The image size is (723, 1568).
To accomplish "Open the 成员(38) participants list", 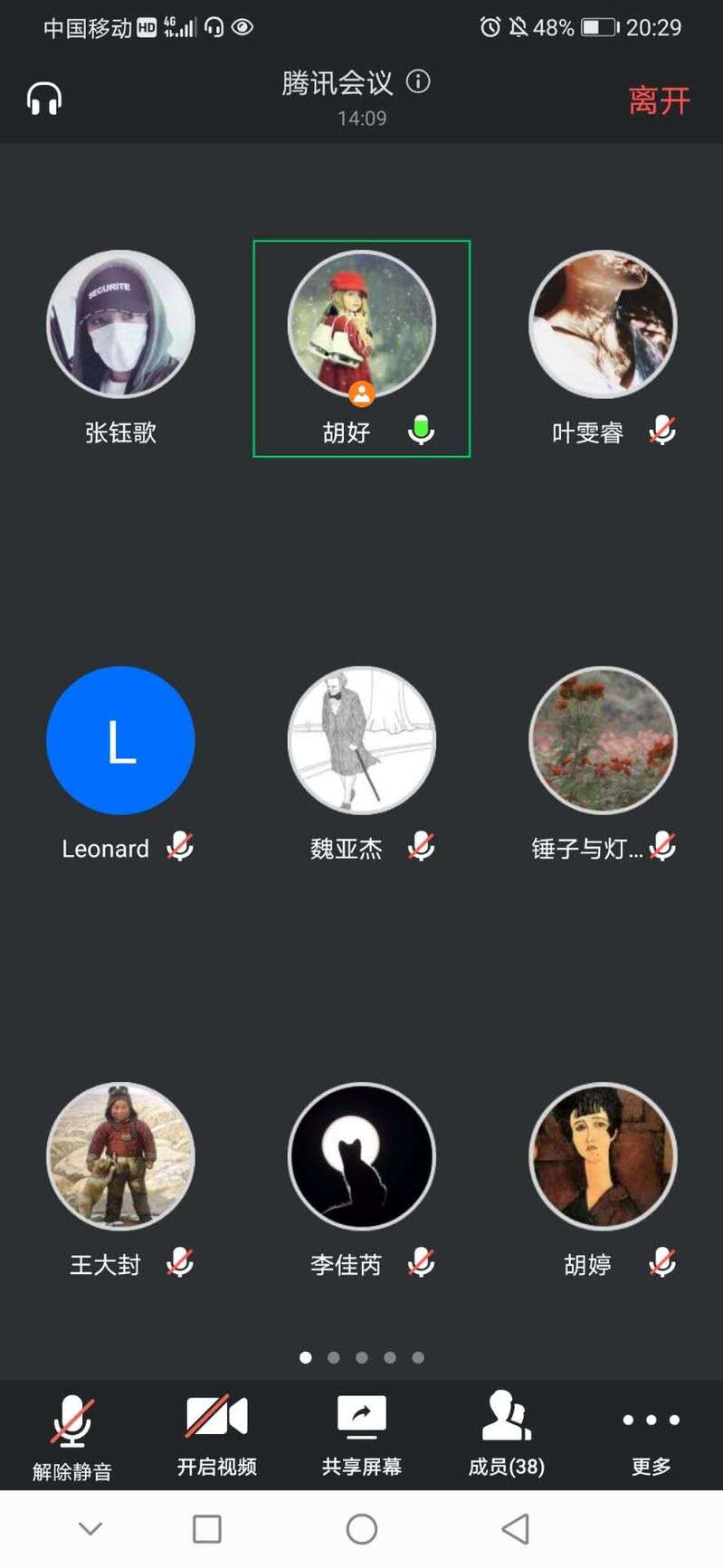I will tap(506, 1436).
